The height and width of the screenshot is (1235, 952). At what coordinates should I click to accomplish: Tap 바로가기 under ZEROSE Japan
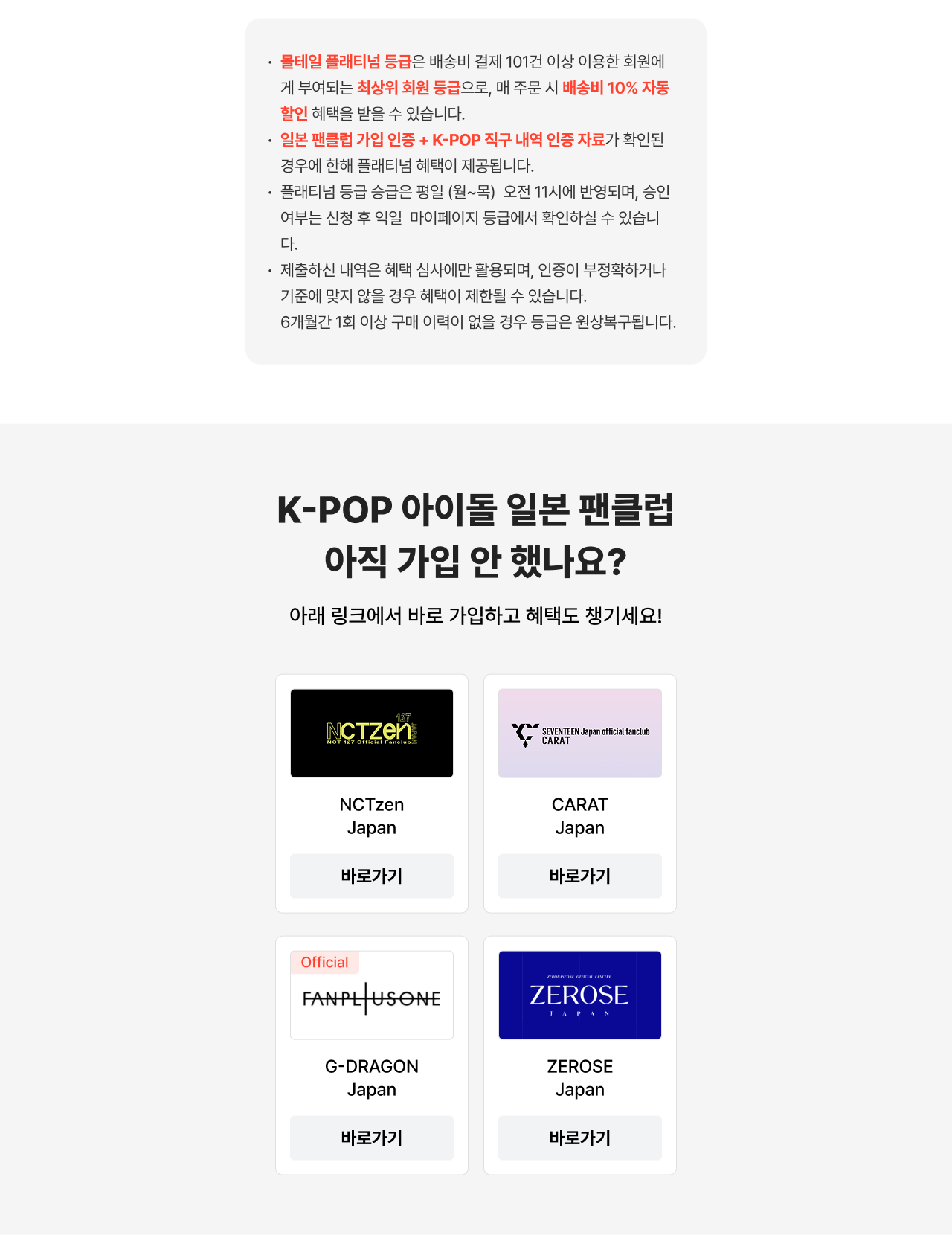tap(579, 1138)
